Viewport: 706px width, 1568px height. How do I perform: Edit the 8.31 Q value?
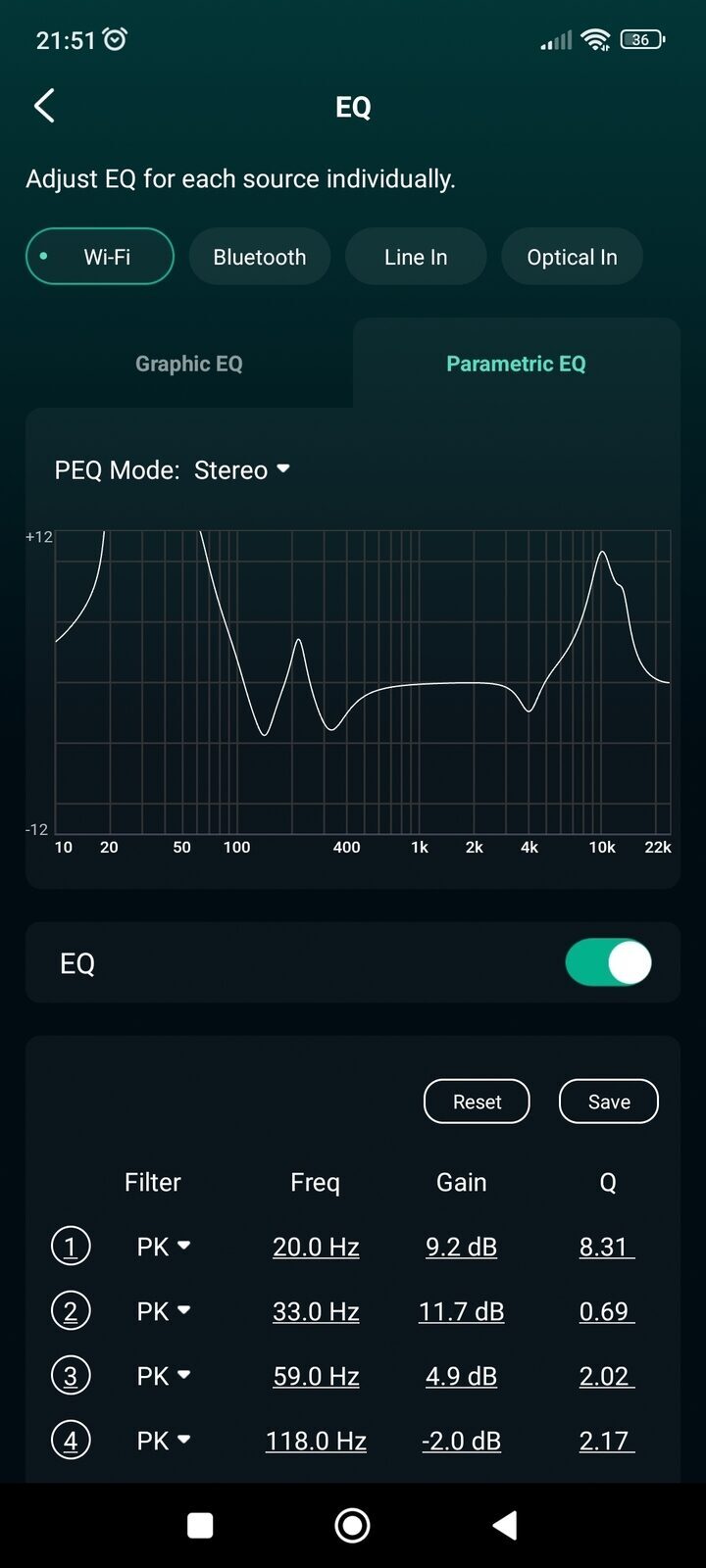pos(606,1247)
